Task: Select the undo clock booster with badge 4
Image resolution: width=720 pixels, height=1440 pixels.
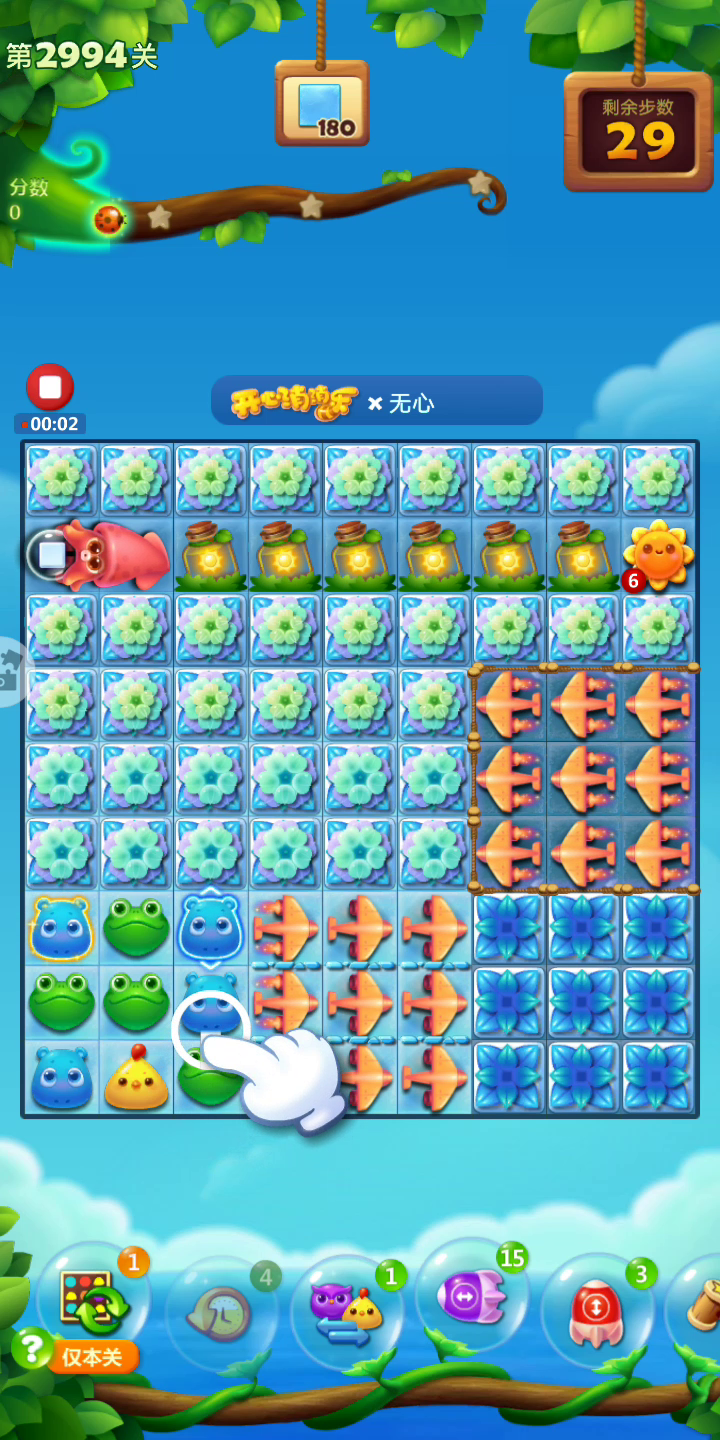Action: [222, 1312]
